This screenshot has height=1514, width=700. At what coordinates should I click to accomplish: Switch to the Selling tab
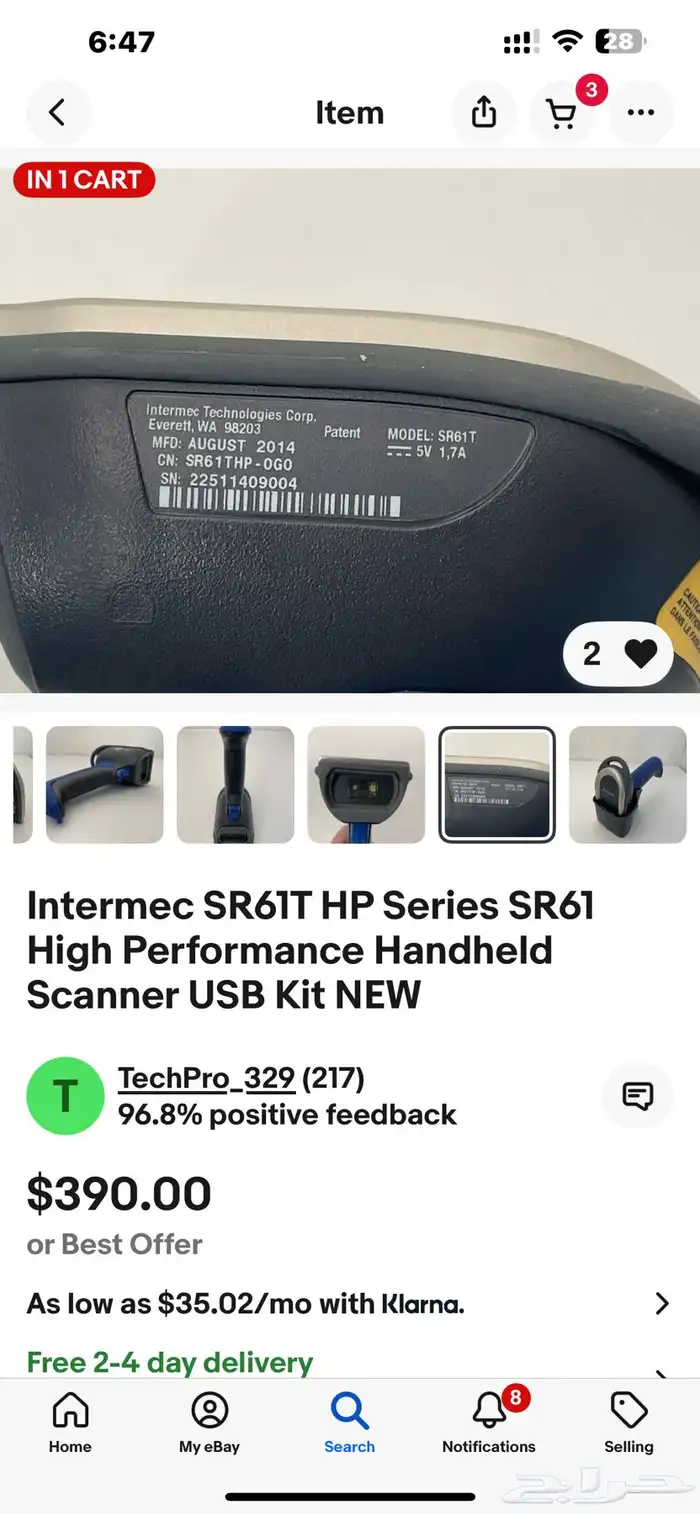(x=628, y=1423)
